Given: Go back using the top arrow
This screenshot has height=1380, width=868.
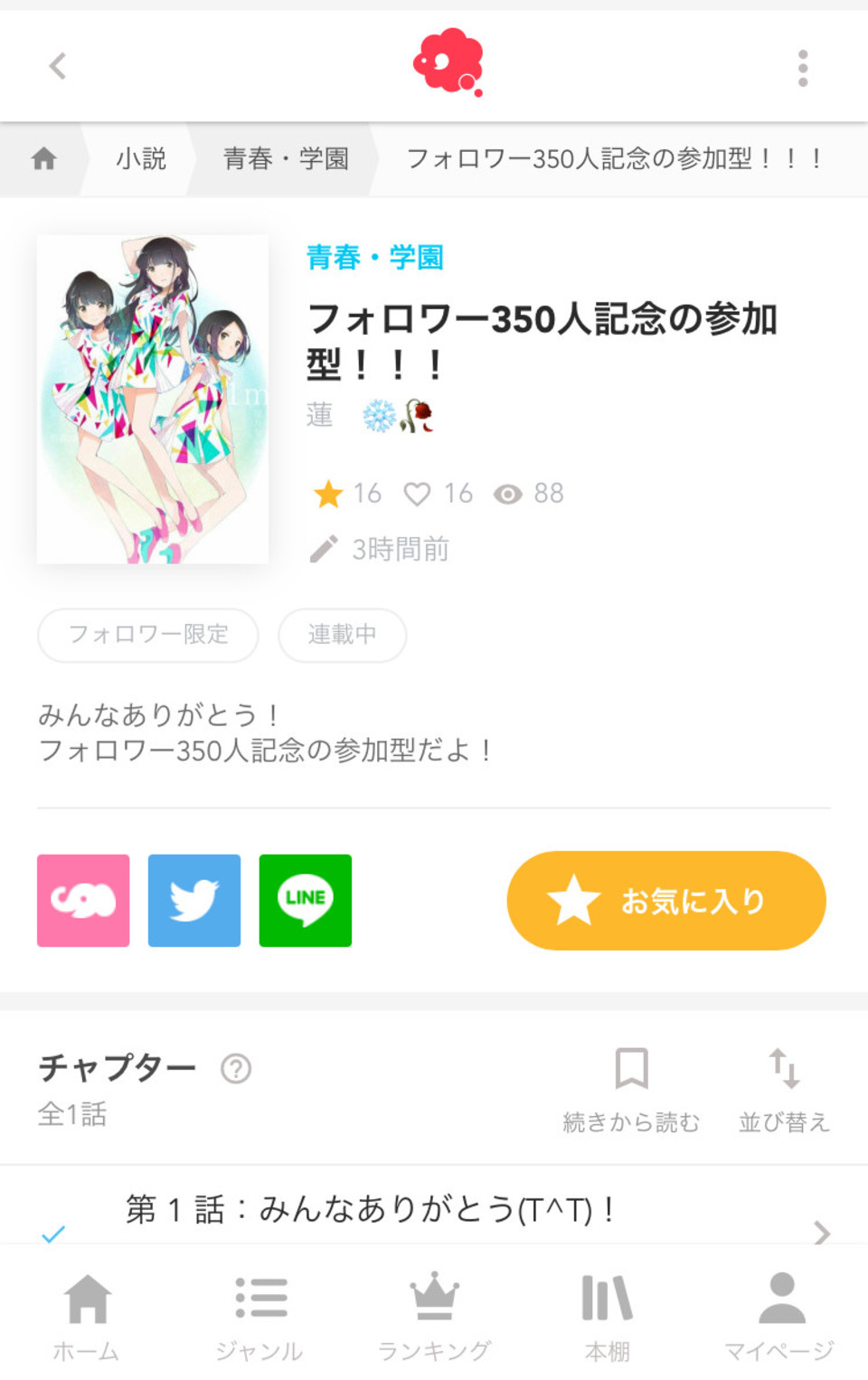Looking at the screenshot, I should [58, 66].
